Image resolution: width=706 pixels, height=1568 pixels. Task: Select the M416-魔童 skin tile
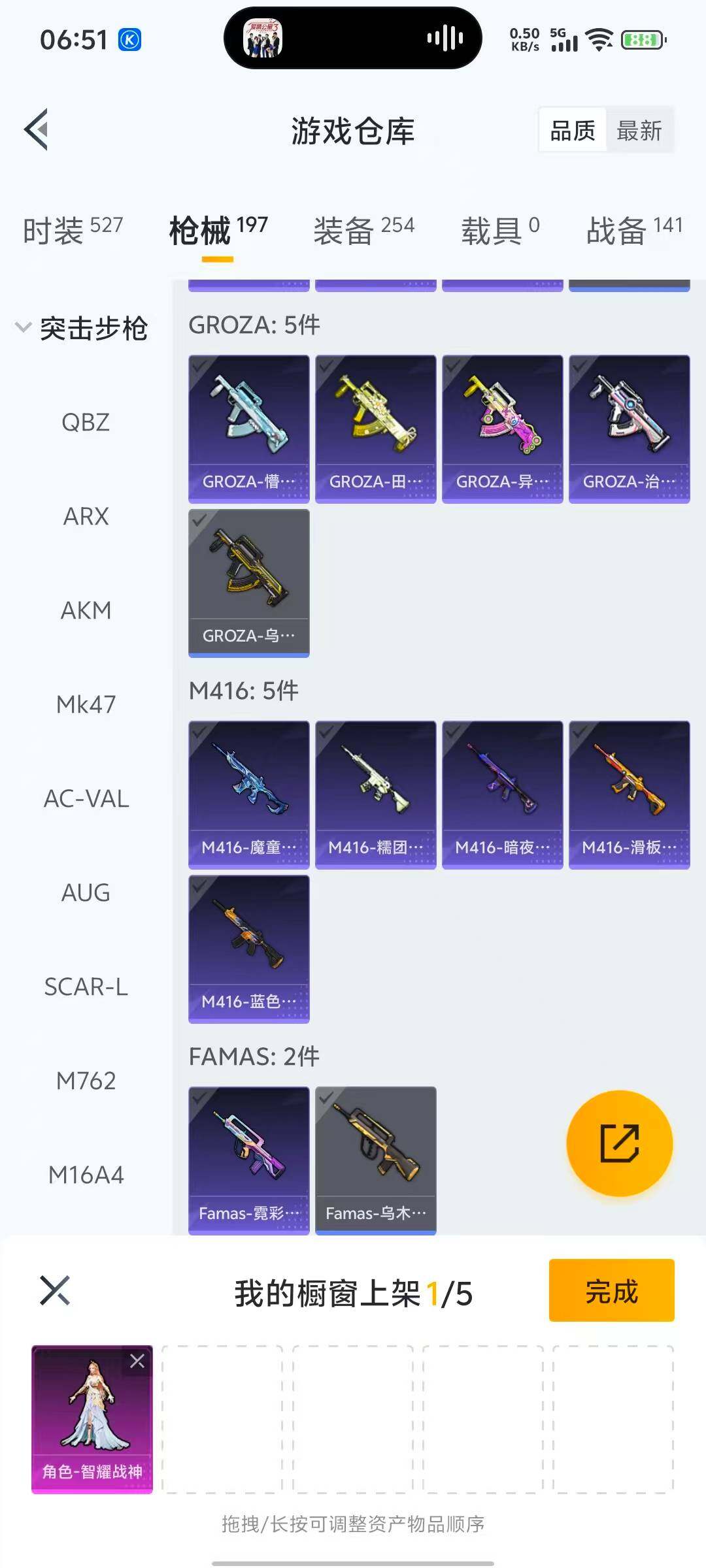(x=248, y=794)
